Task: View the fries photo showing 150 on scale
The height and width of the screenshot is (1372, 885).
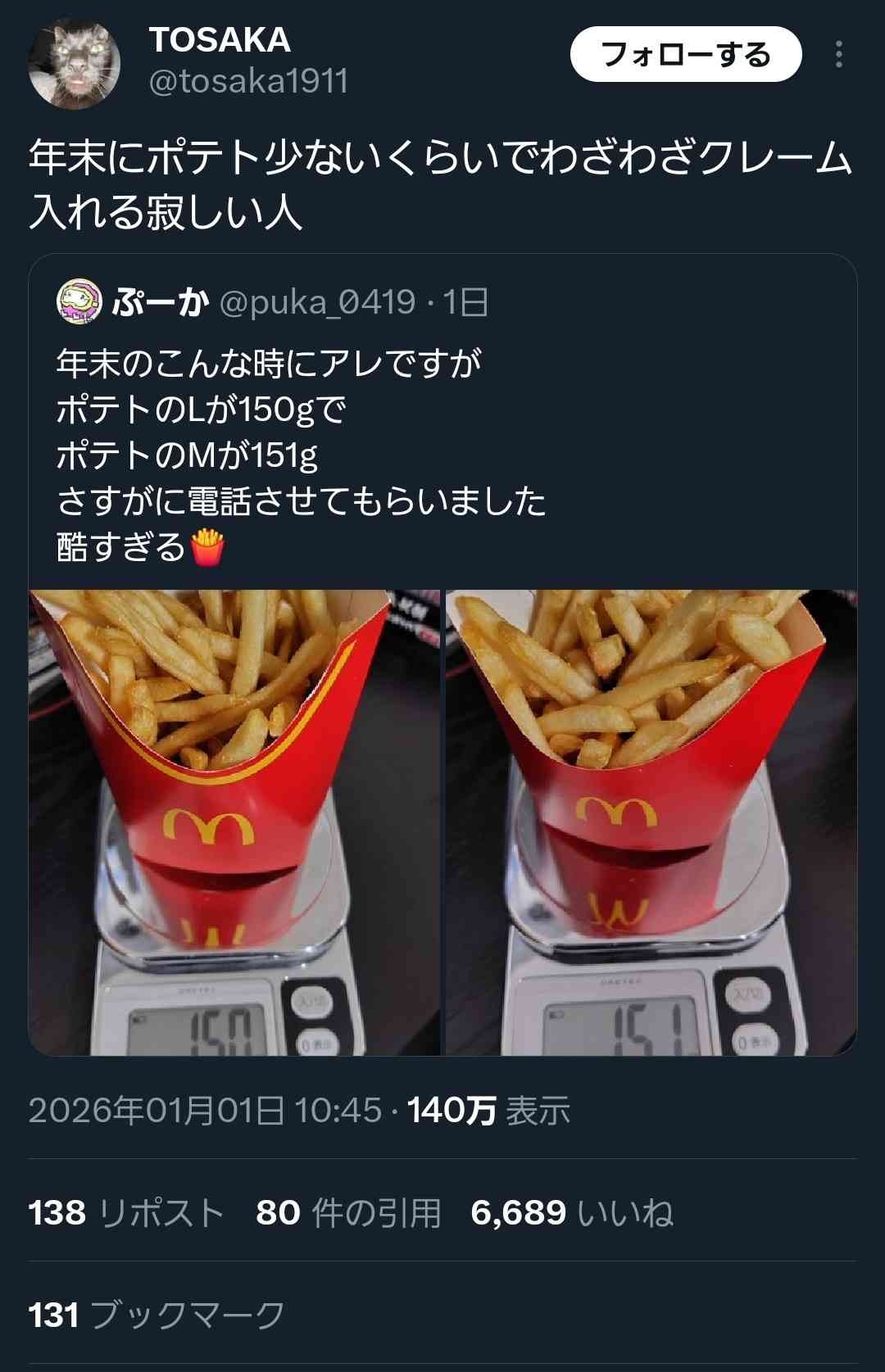Action: click(x=234, y=822)
